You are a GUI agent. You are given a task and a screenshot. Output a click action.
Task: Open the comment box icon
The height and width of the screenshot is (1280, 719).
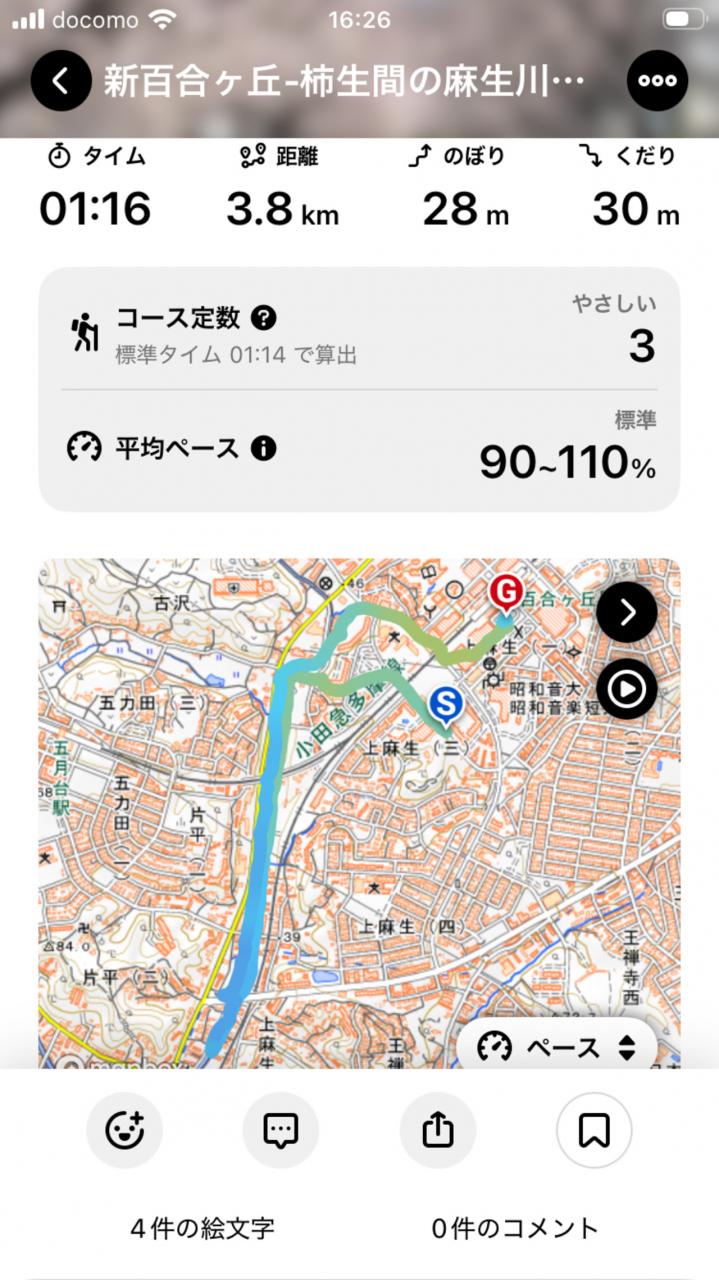281,1130
